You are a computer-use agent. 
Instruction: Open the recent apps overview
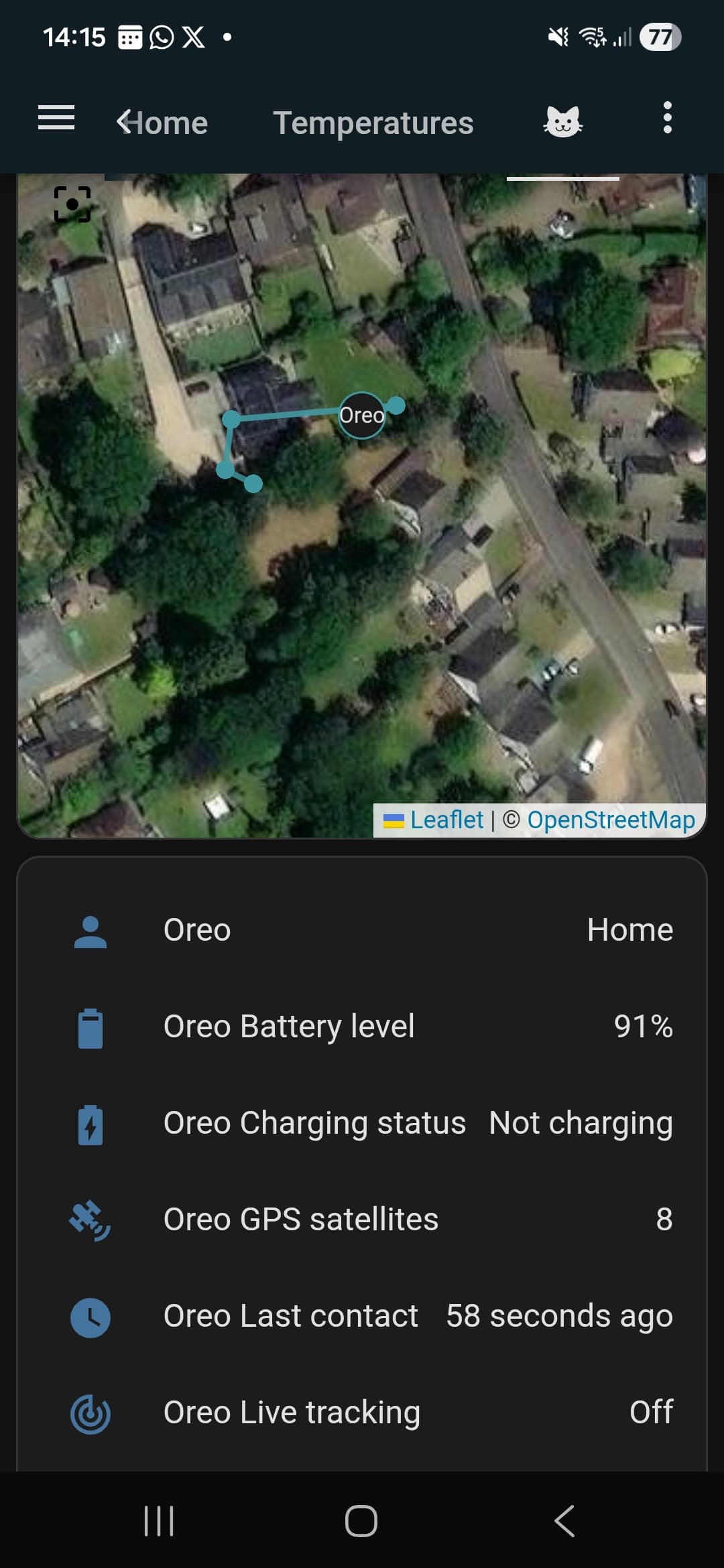click(x=159, y=1521)
